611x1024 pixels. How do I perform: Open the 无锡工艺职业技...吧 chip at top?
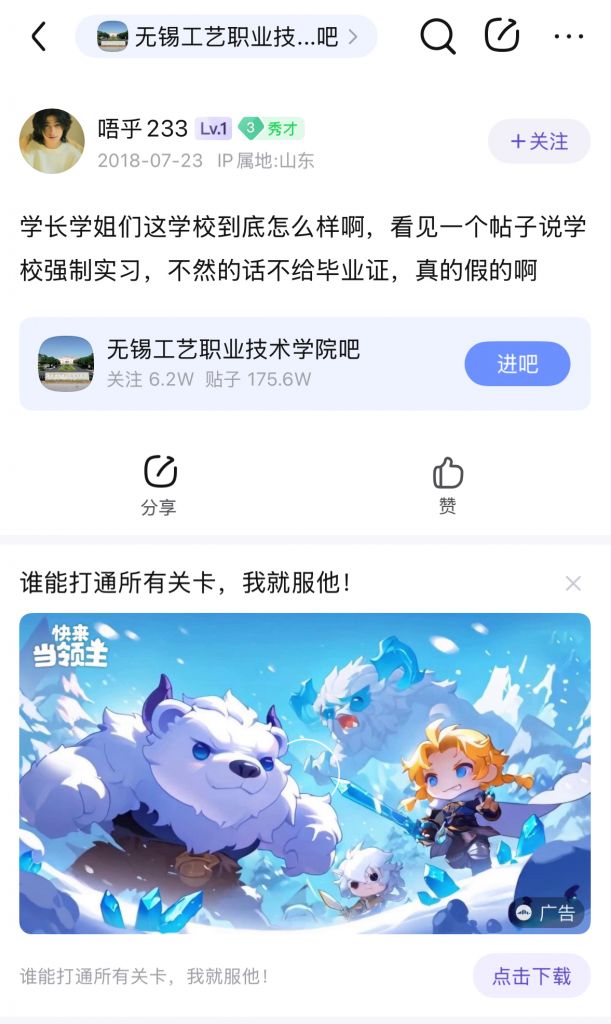pos(226,38)
